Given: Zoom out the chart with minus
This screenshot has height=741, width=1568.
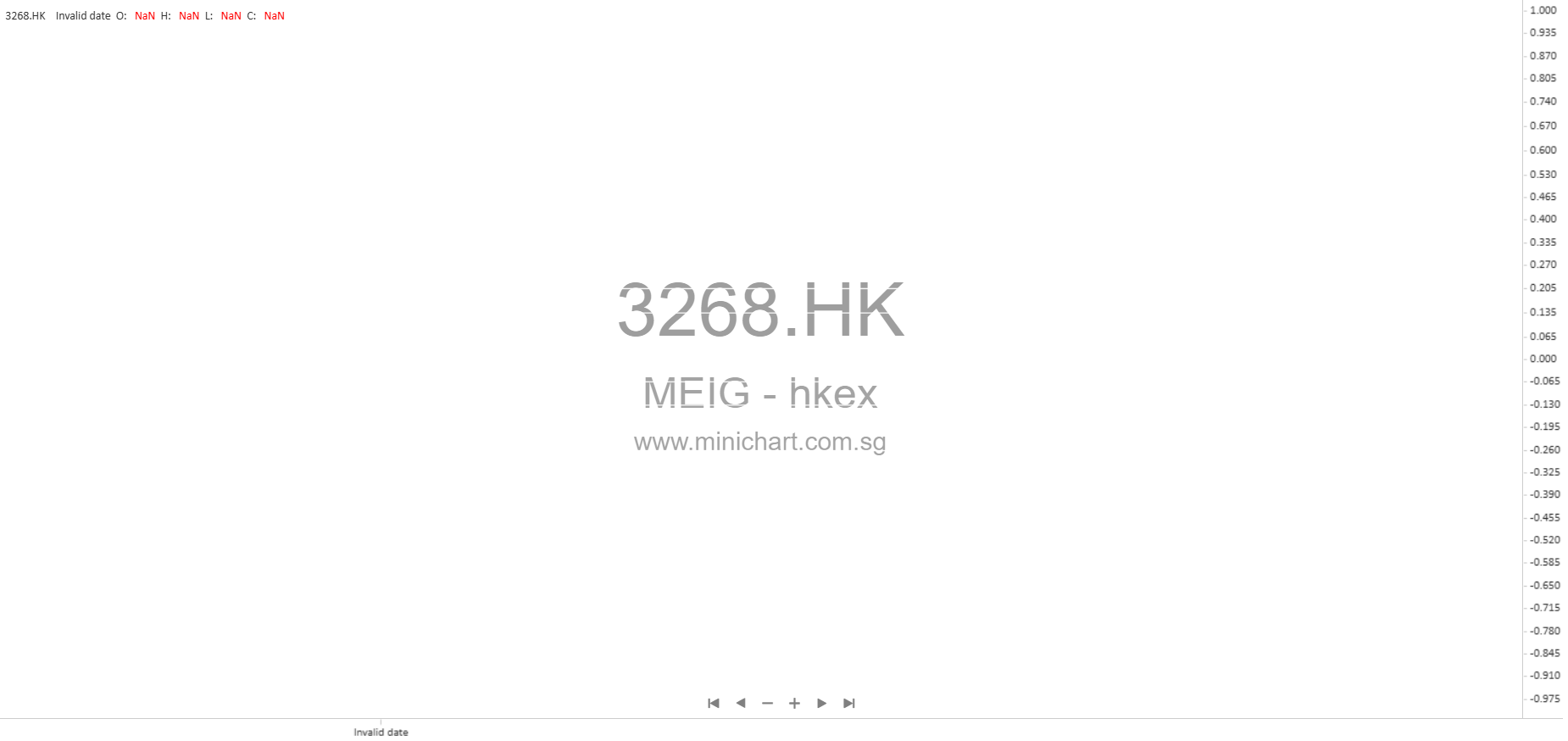Looking at the screenshot, I should click(768, 703).
